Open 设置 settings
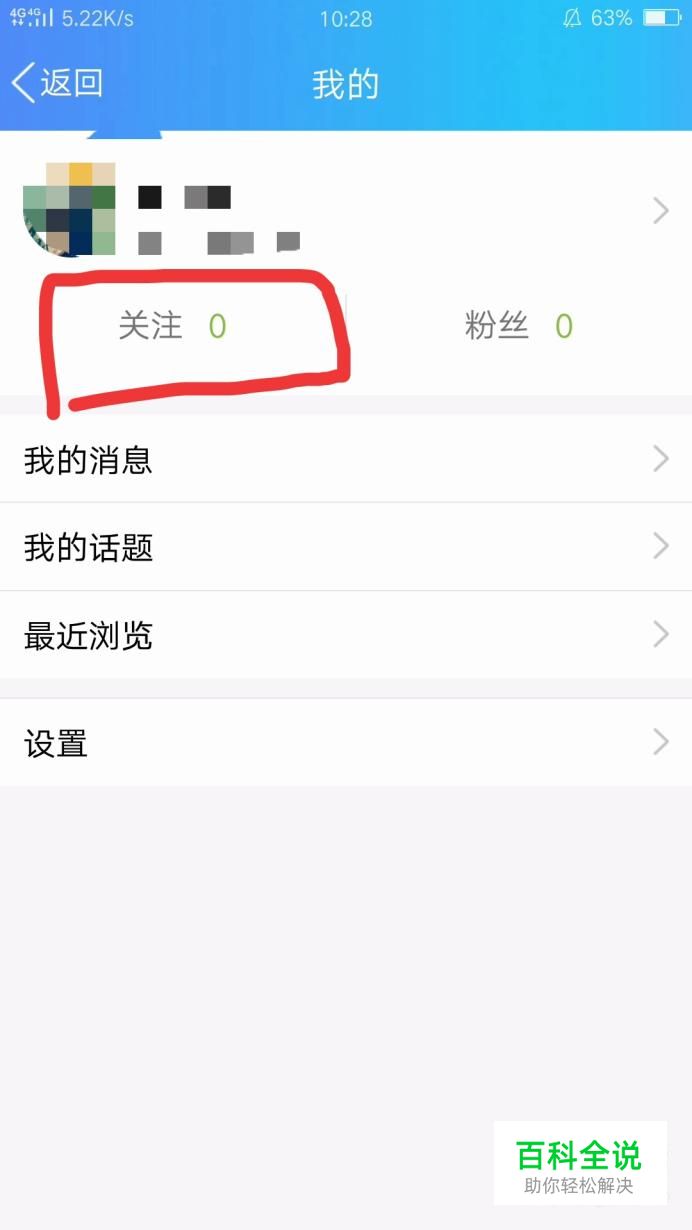Screen dimensions: 692x1230 (x=346, y=742)
